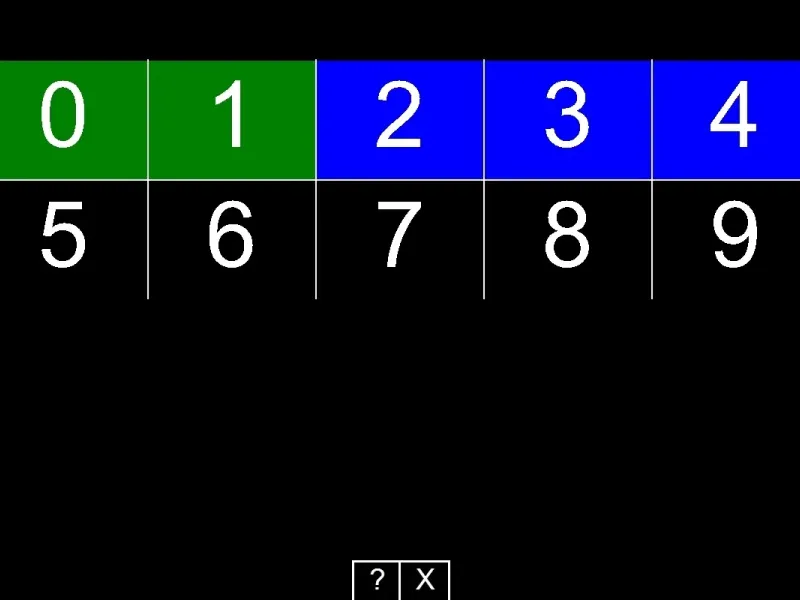Tap the number 3 cell
The width and height of the screenshot is (800, 600).
[x=568, y=120]
